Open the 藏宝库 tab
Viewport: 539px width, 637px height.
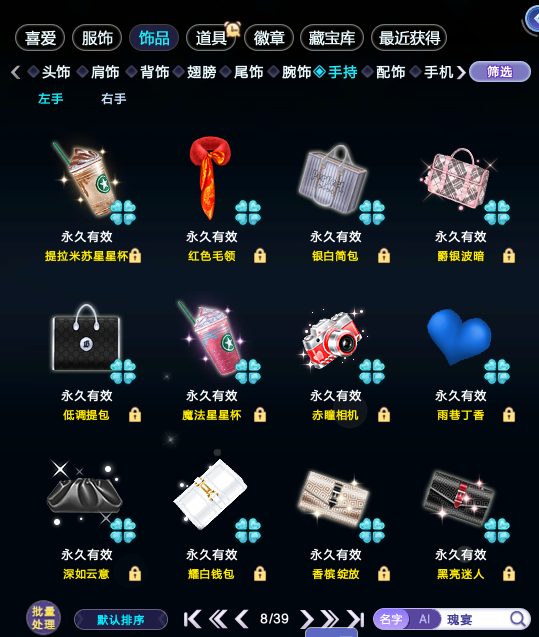[x=331, y=38]
